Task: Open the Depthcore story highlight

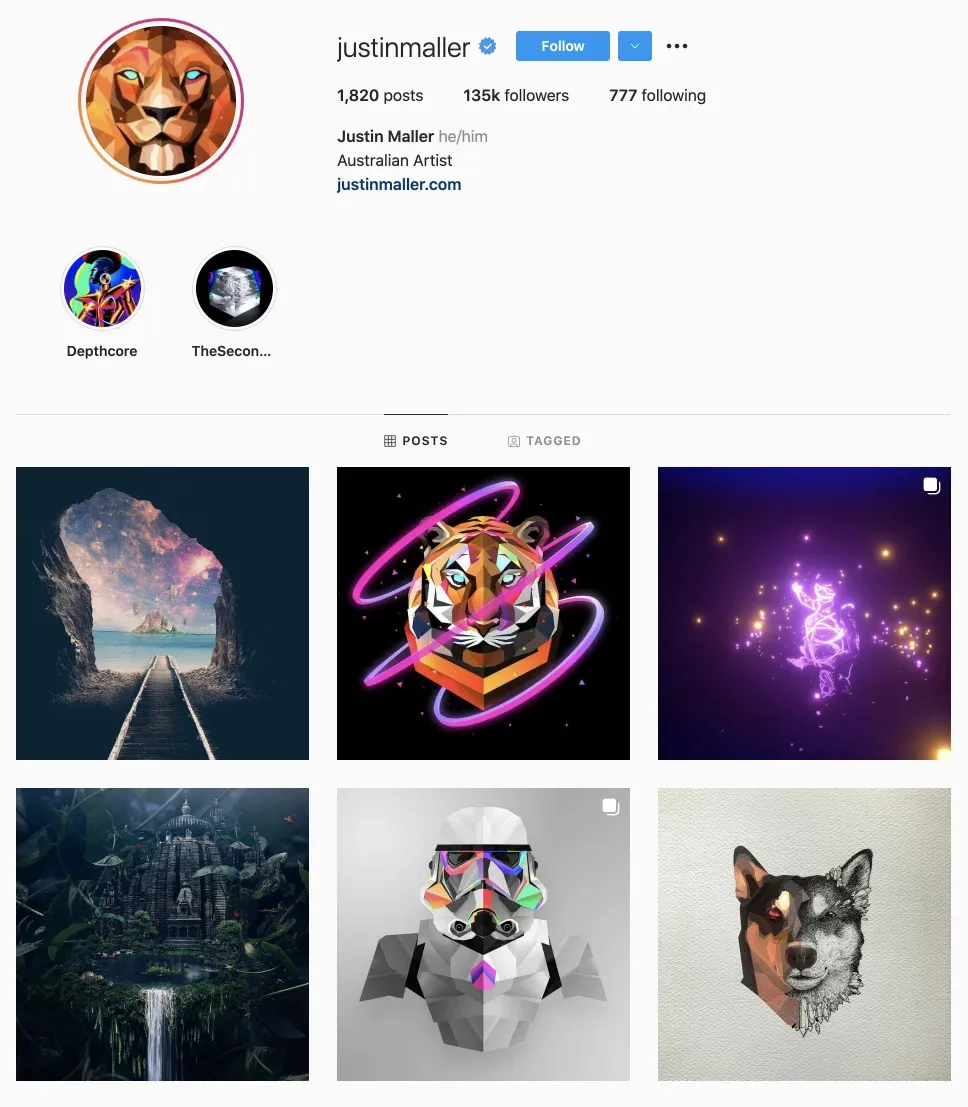Action: (102, 290)
